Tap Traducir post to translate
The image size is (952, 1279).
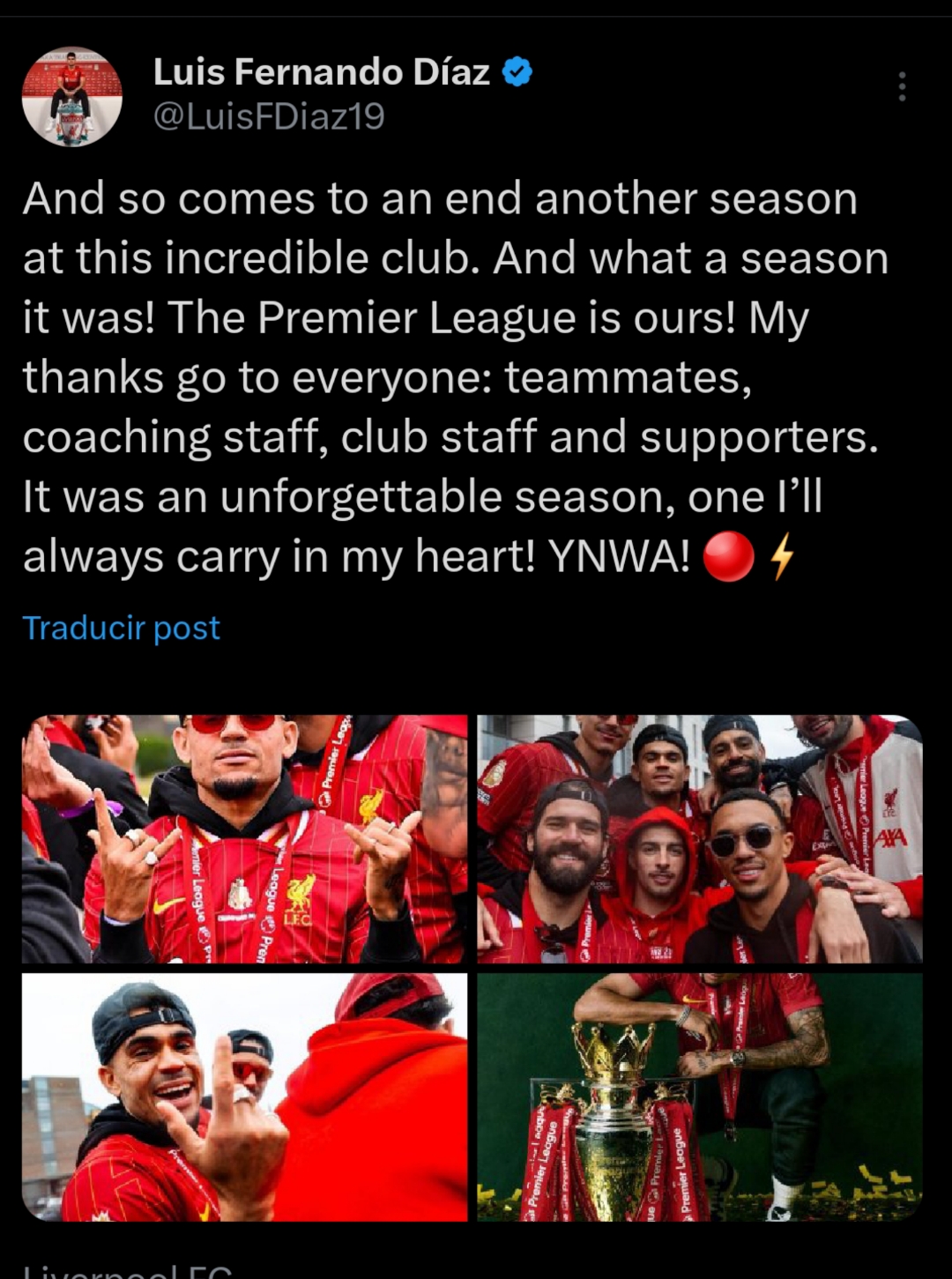(121, 628)
